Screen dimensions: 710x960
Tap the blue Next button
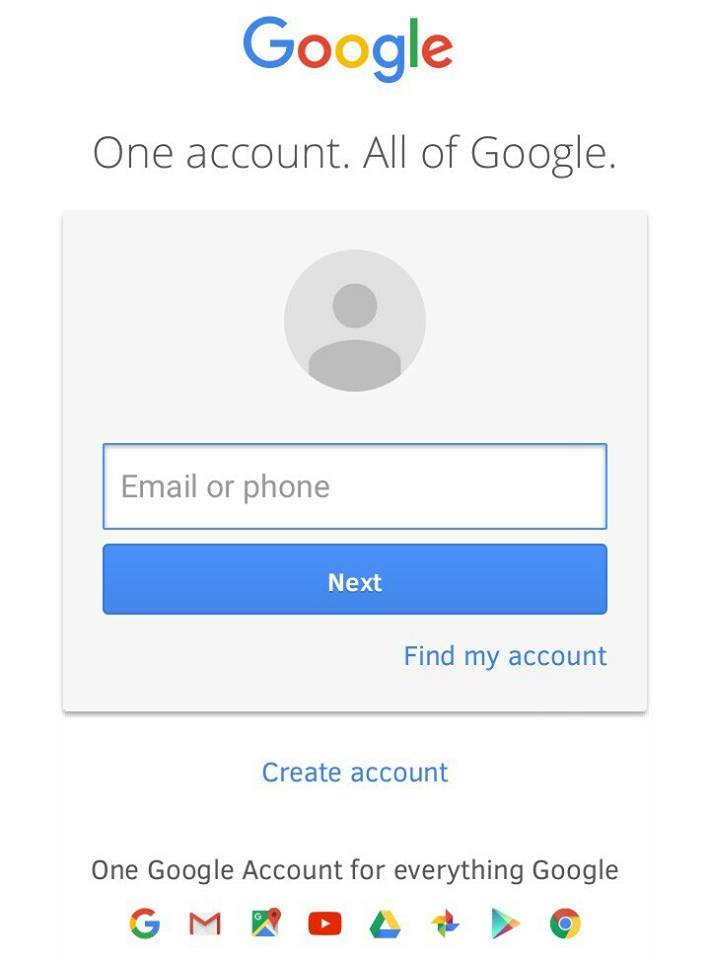[x=354, y=580]
